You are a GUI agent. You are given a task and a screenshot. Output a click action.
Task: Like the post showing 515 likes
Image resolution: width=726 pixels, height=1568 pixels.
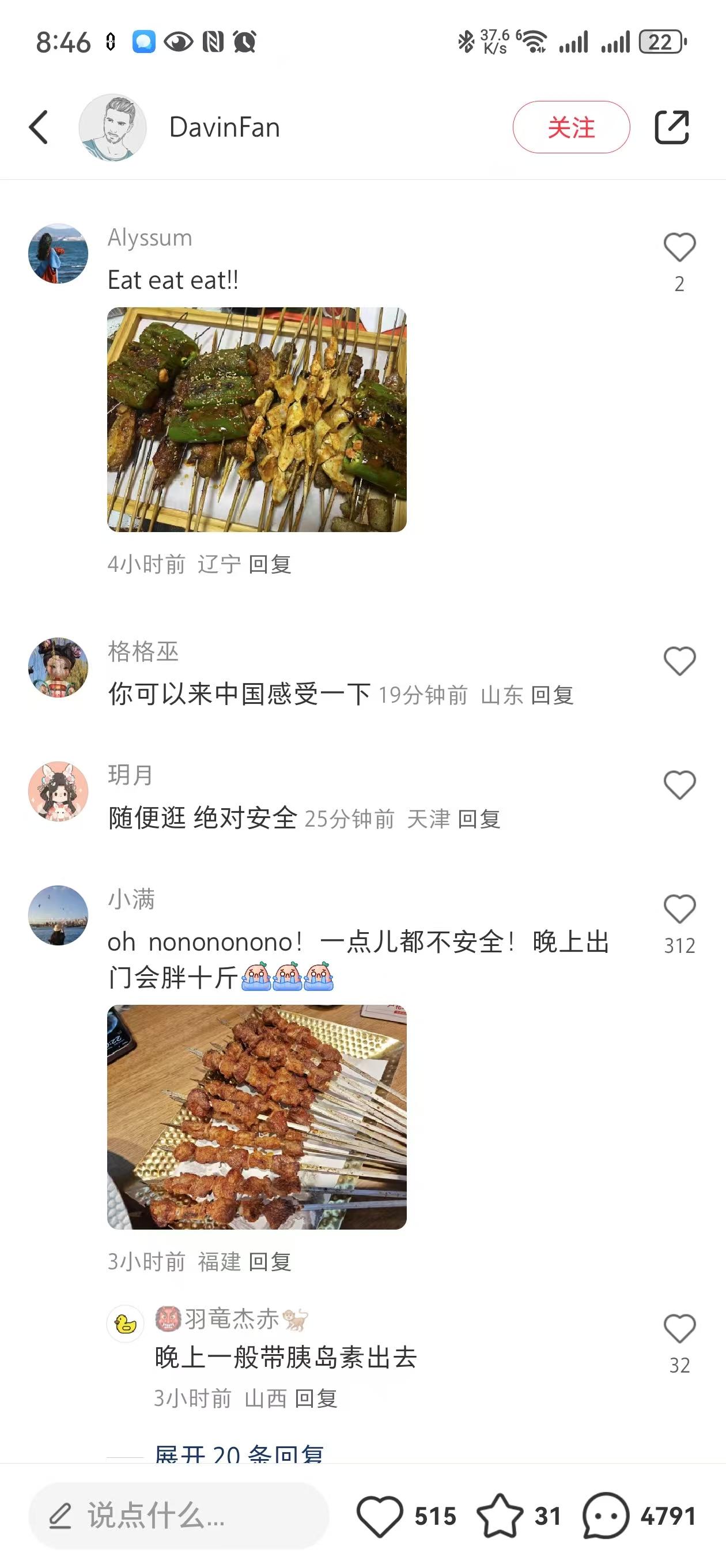[380, 1516]
